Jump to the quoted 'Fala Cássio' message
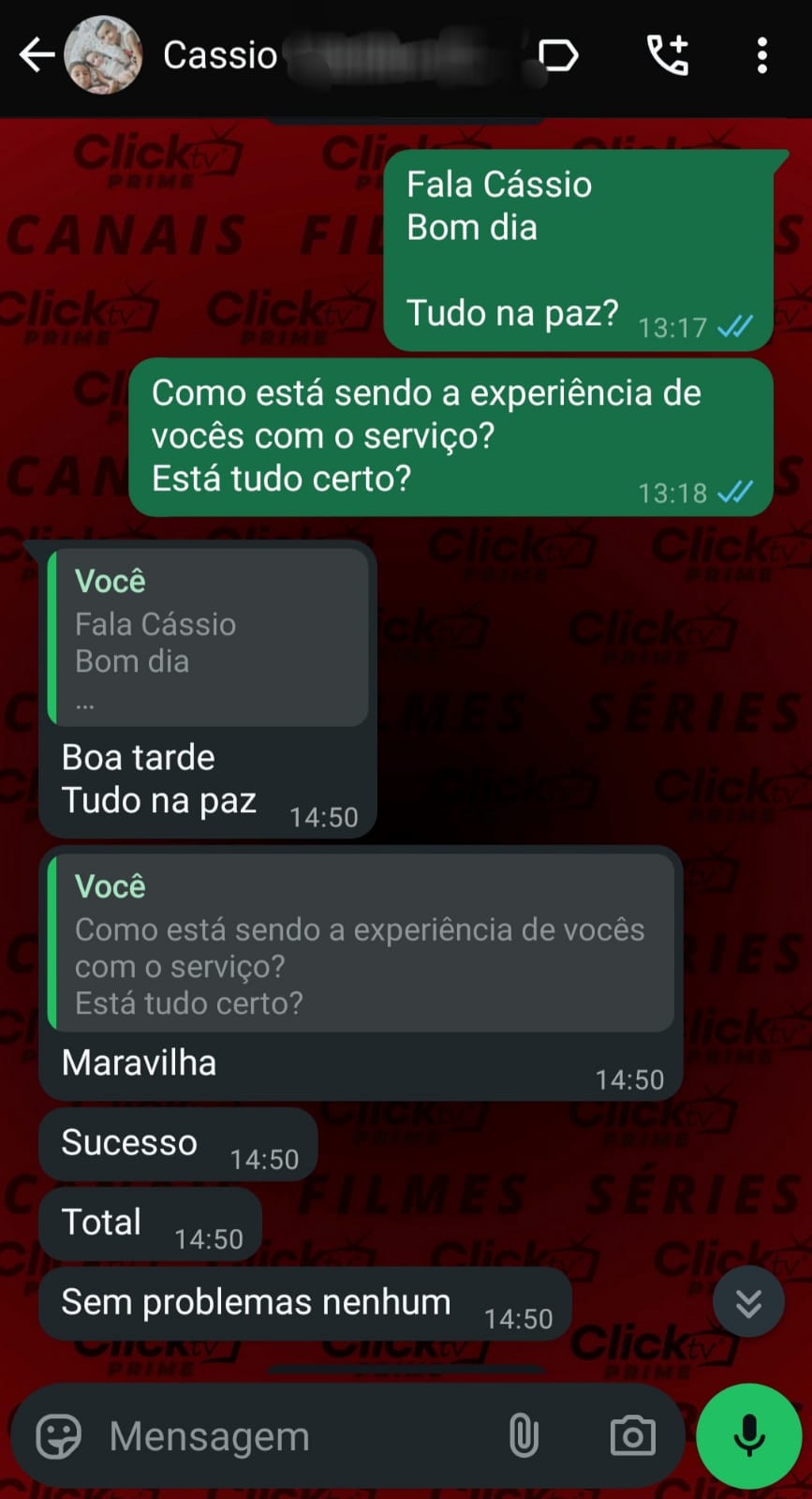 click(208, 638)
